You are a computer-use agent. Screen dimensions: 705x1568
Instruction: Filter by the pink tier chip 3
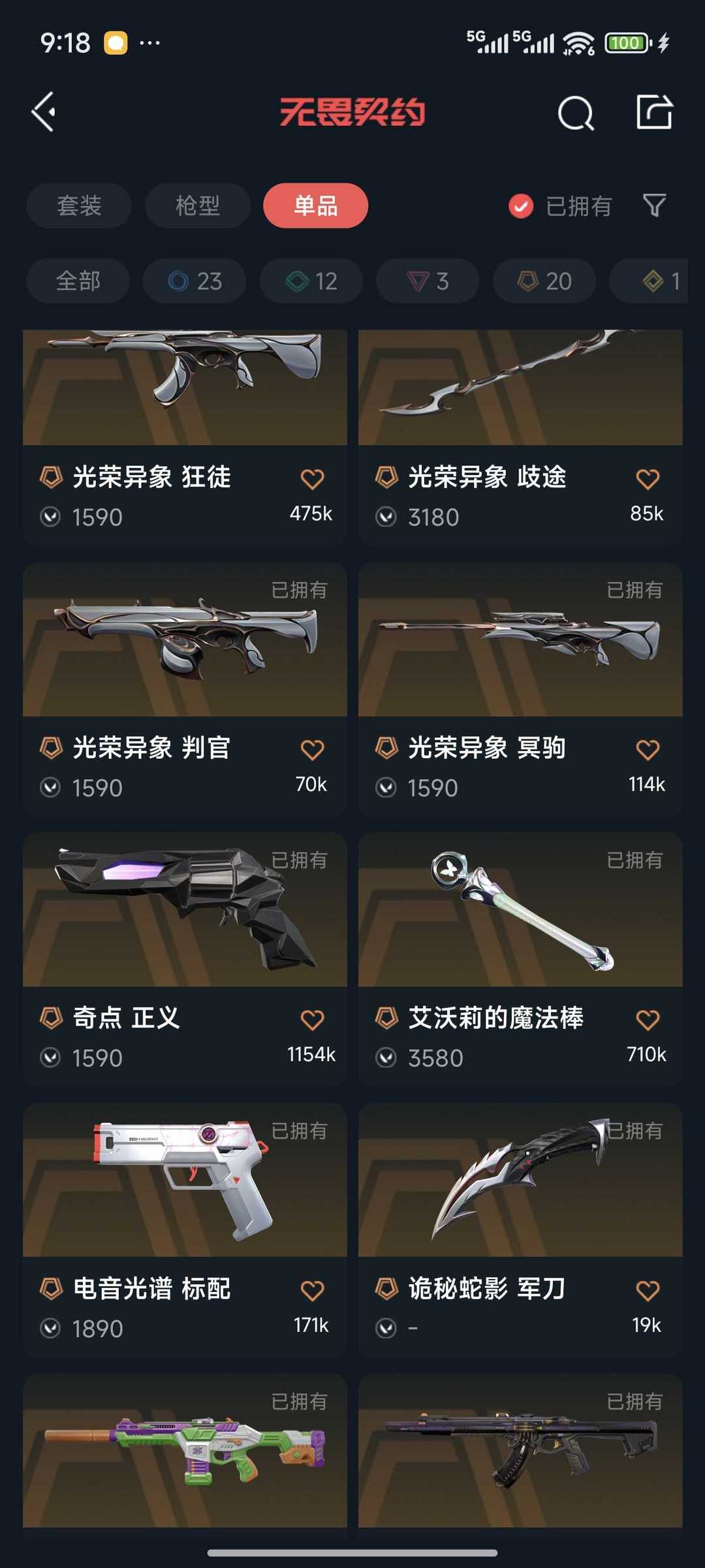pos(428,281)
